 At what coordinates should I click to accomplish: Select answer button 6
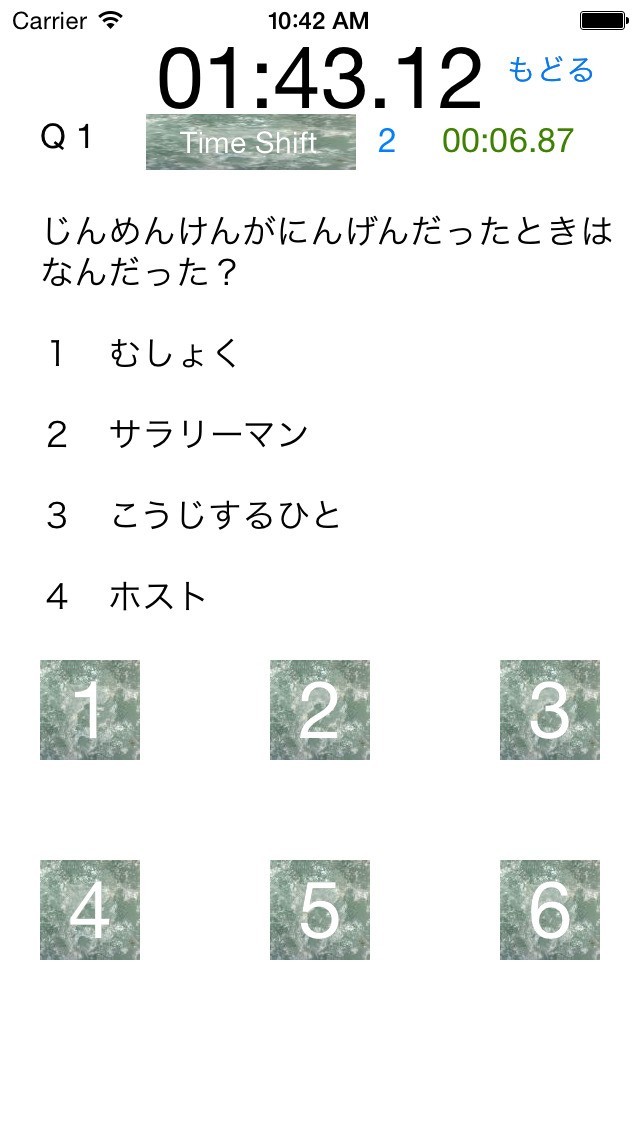click(x=549, y=910)
